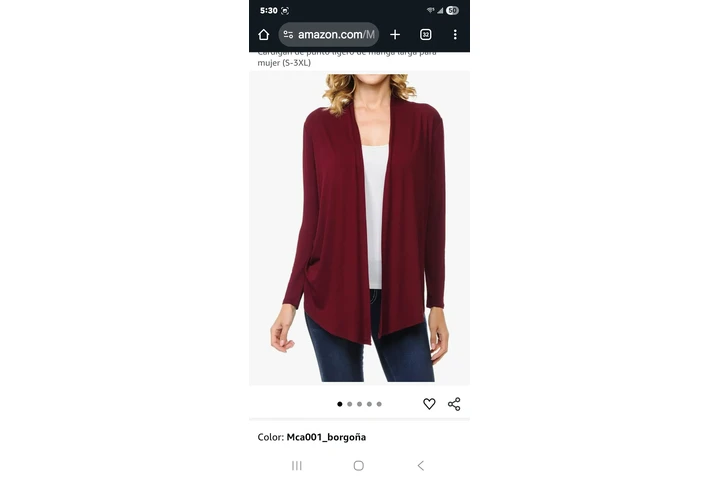The height and width of the screenshot is (480, 720).
Task: Open the browser overflow menu
Action: tap(455, 34)
